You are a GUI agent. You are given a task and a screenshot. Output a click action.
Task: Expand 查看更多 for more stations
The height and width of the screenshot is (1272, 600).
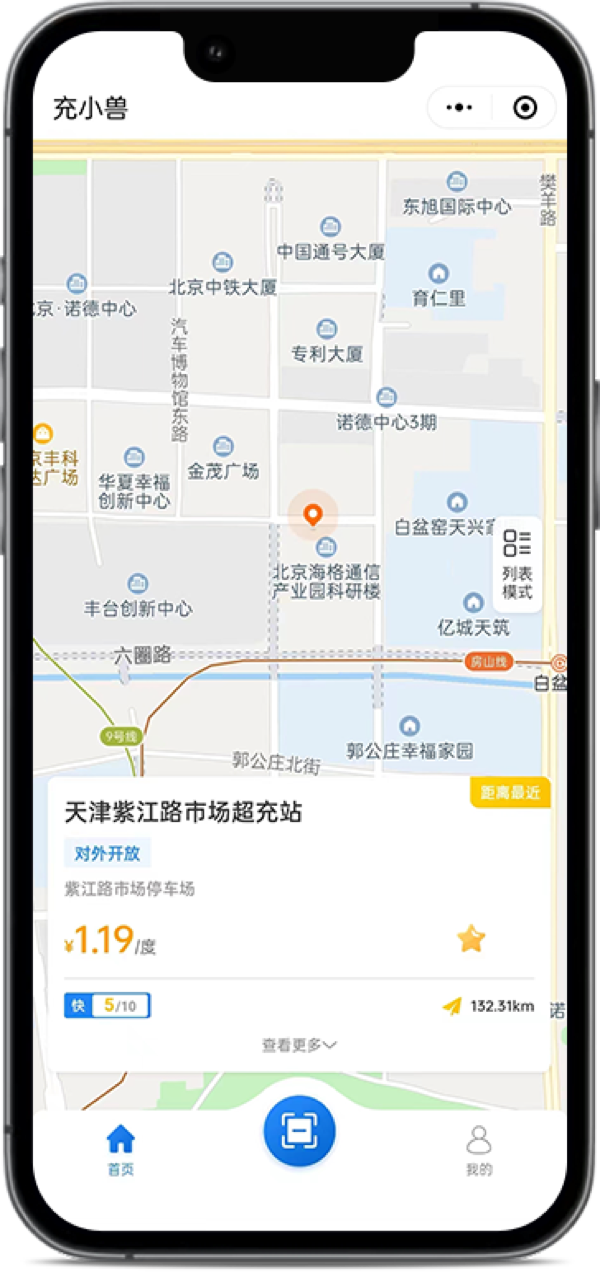pyautogui.click(x=299, y=1045)
